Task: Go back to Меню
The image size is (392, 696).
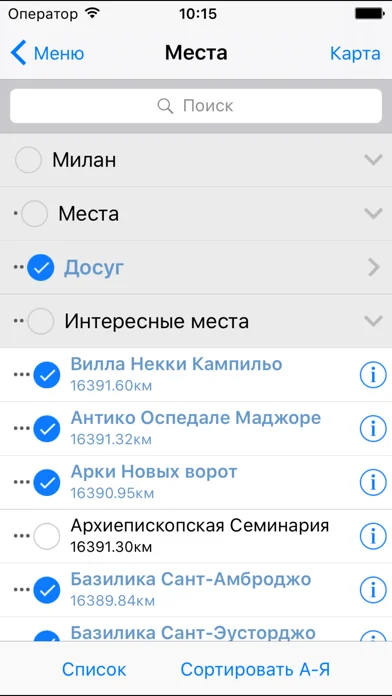Action: (x=47, y=53)
